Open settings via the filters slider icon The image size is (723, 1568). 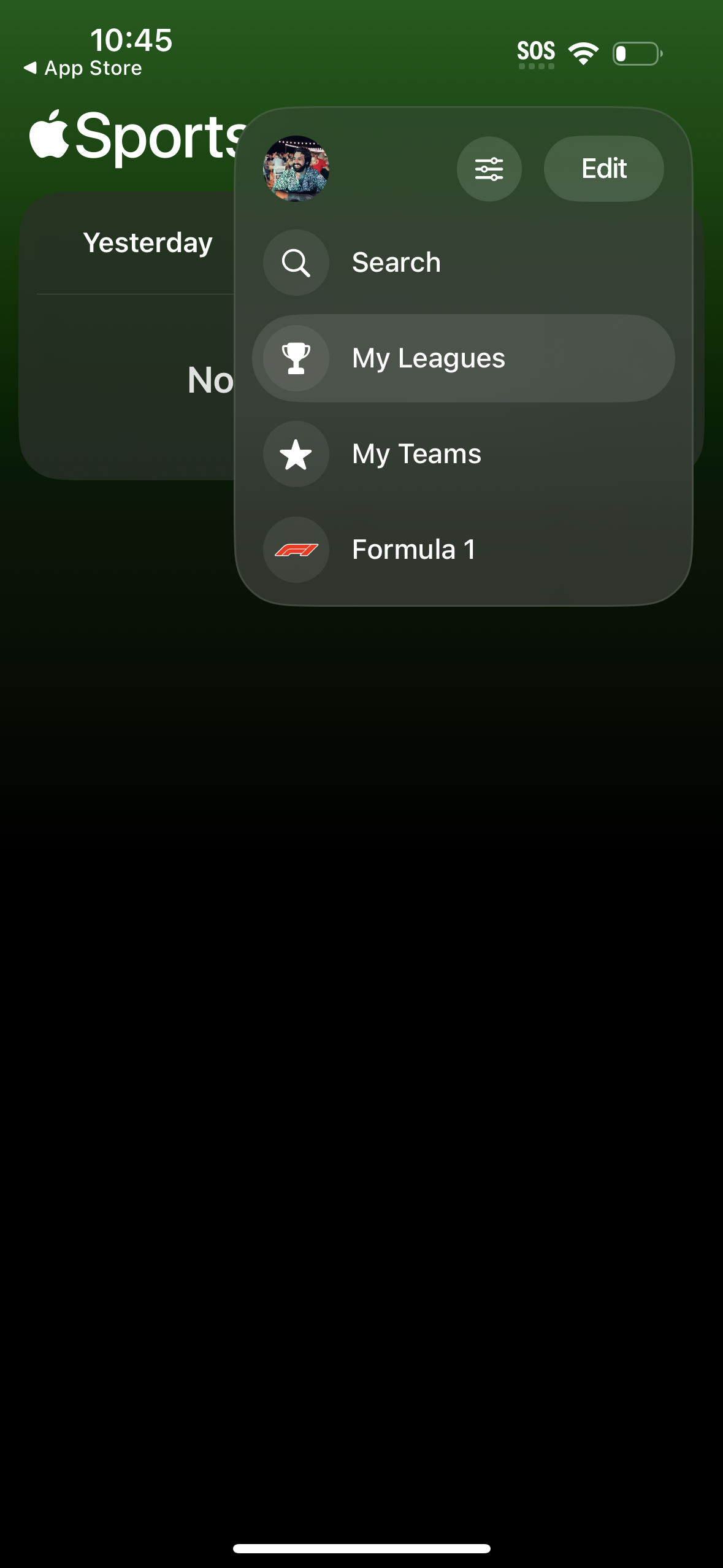489,169
